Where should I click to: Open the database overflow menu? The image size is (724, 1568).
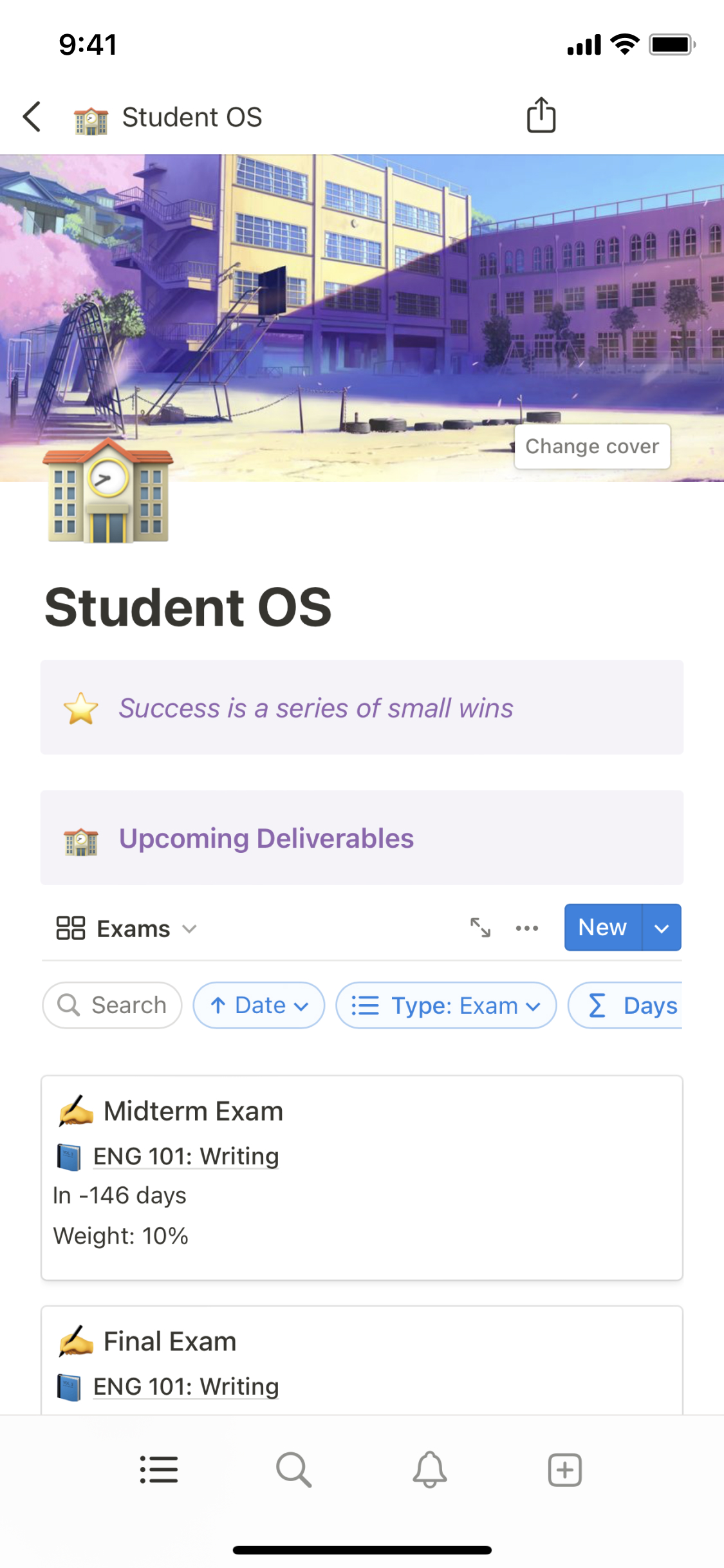coord(527,928)
